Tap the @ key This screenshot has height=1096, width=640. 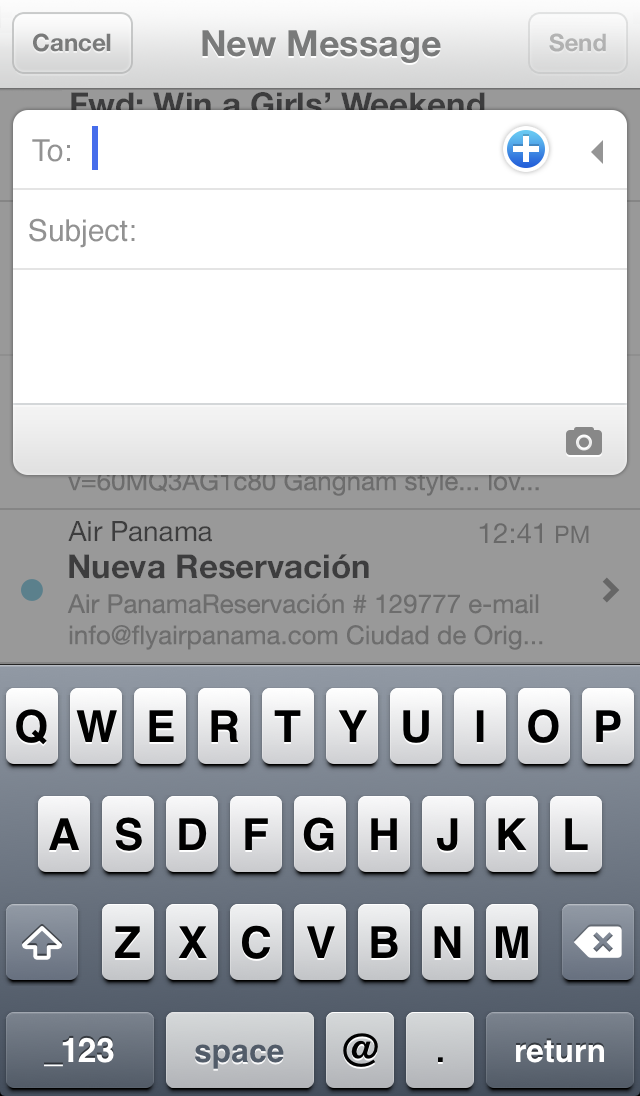[360, 1051]
